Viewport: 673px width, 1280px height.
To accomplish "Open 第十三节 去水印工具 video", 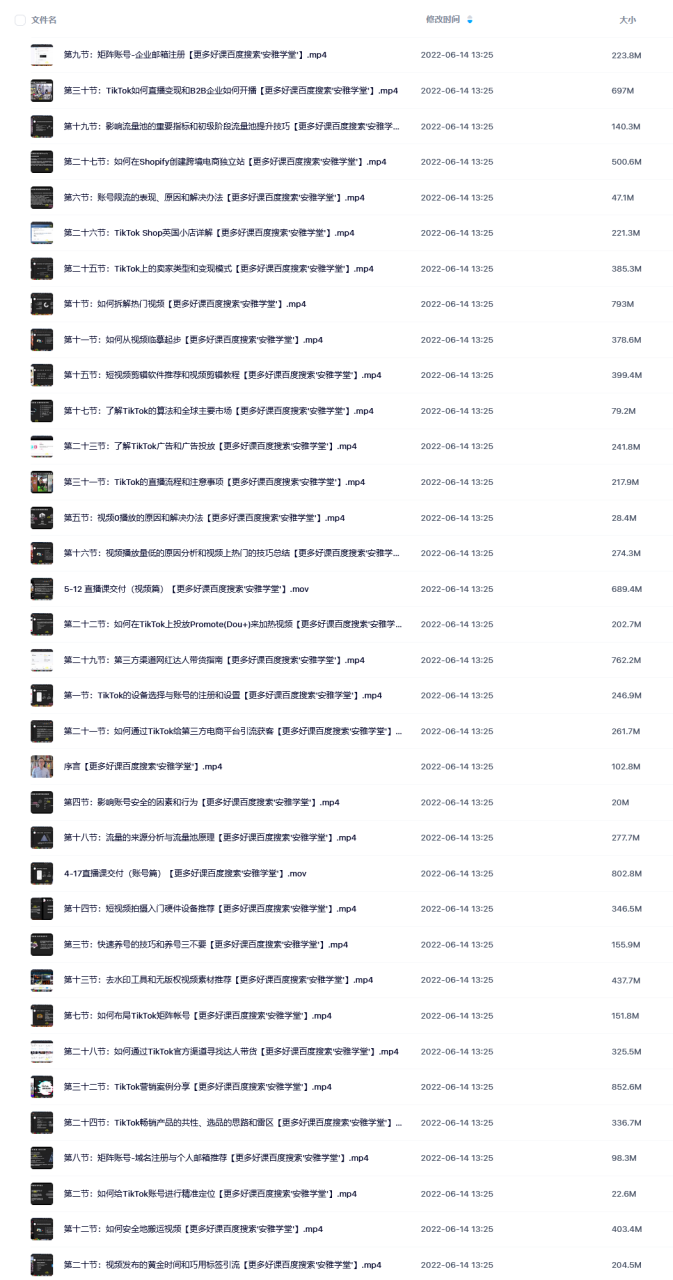I will (218, 980).
